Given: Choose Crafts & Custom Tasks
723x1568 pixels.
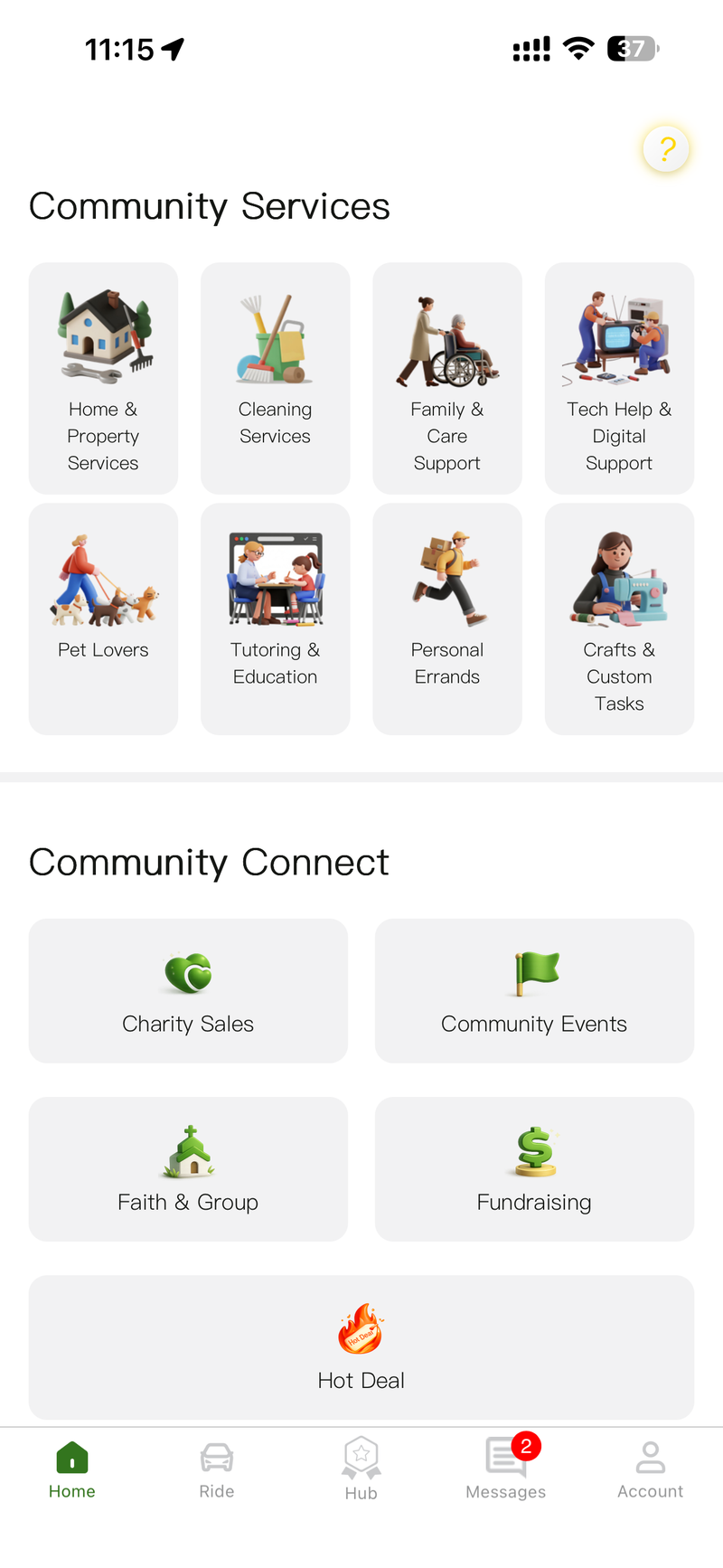Looking at the screenshot, I should click(x=619, y=619).
